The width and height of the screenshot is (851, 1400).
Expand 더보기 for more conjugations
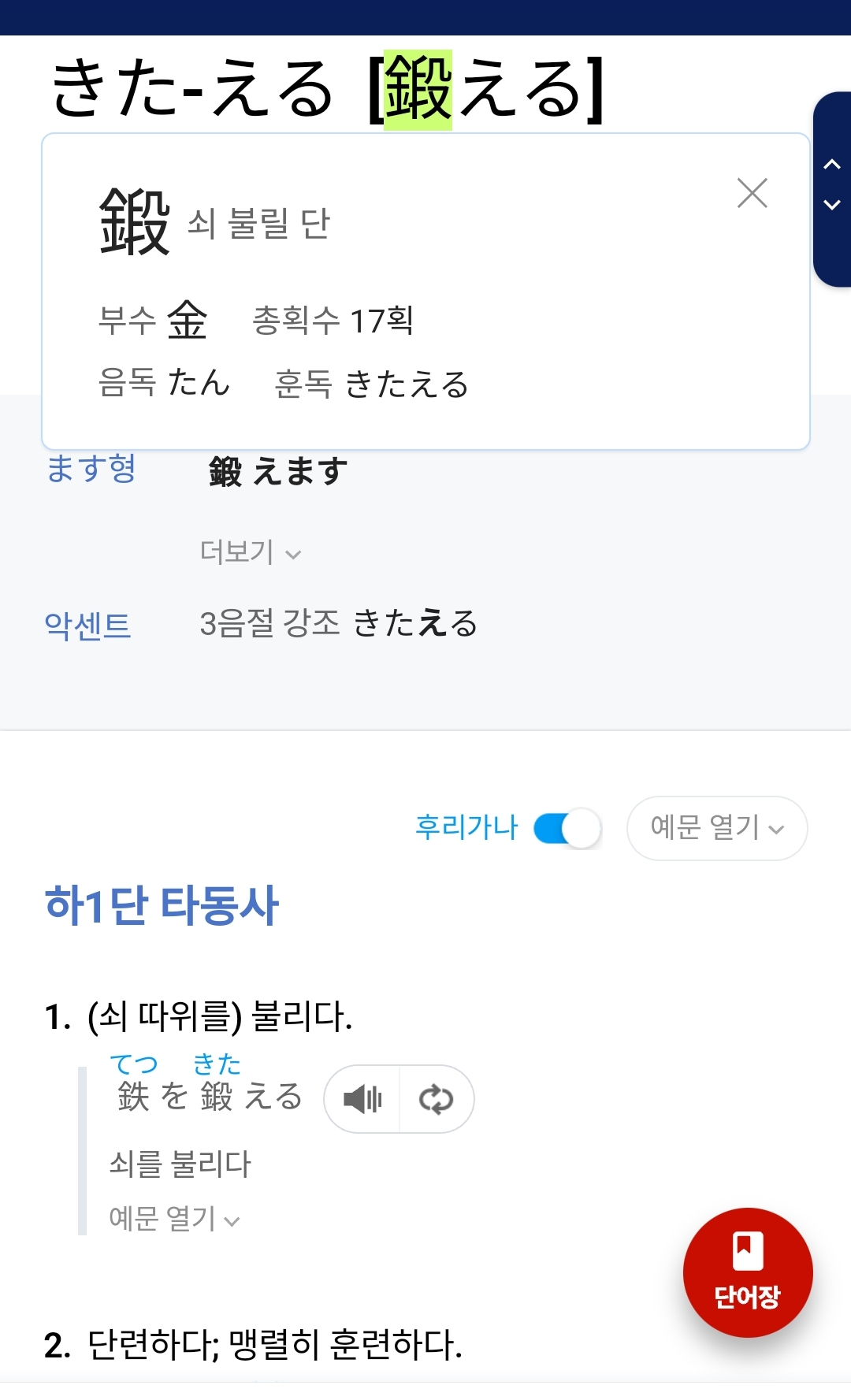[251, 552]
